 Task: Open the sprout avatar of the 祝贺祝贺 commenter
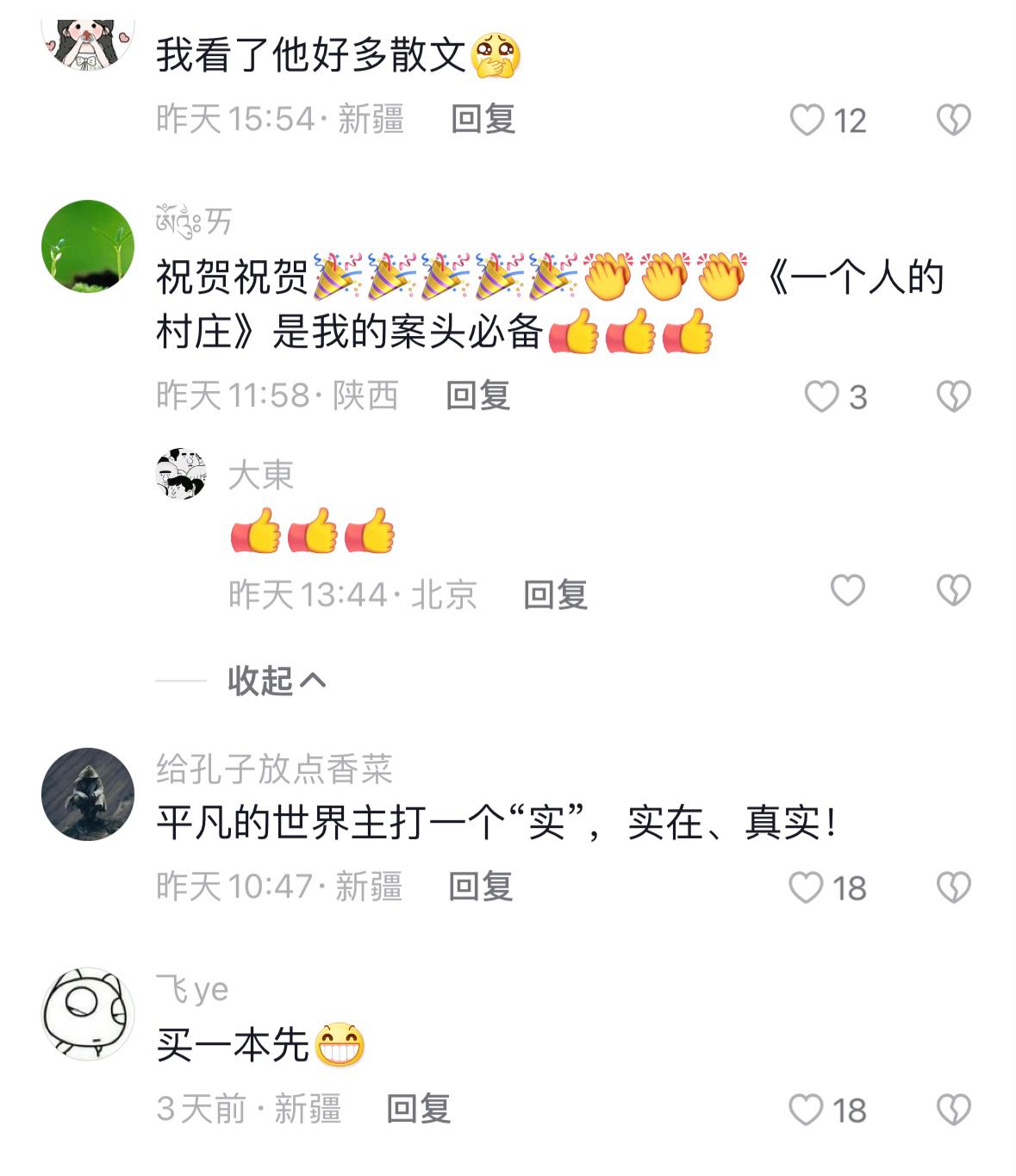tap(88, 246)
